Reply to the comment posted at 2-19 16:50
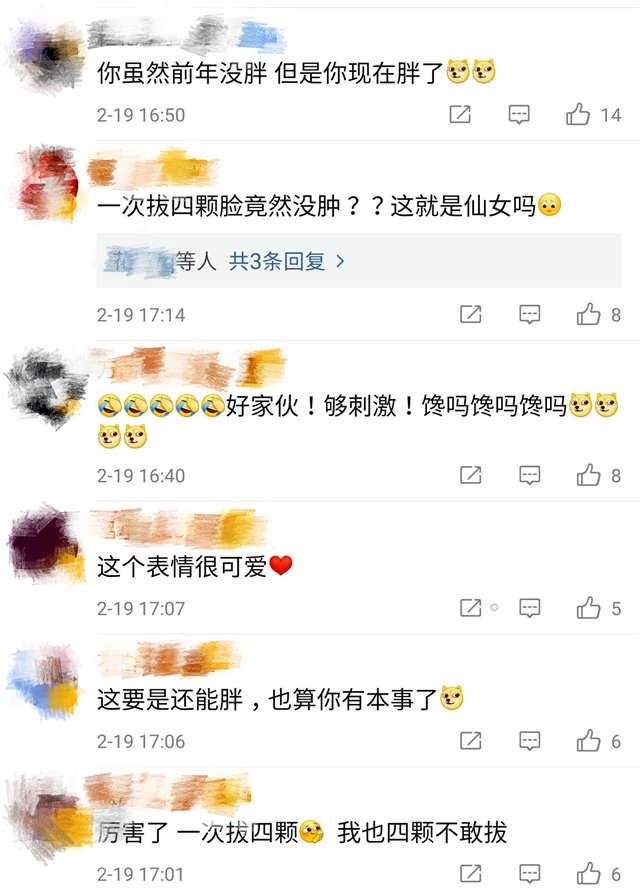The image size is (640, 893). click(x=519, y=115)
